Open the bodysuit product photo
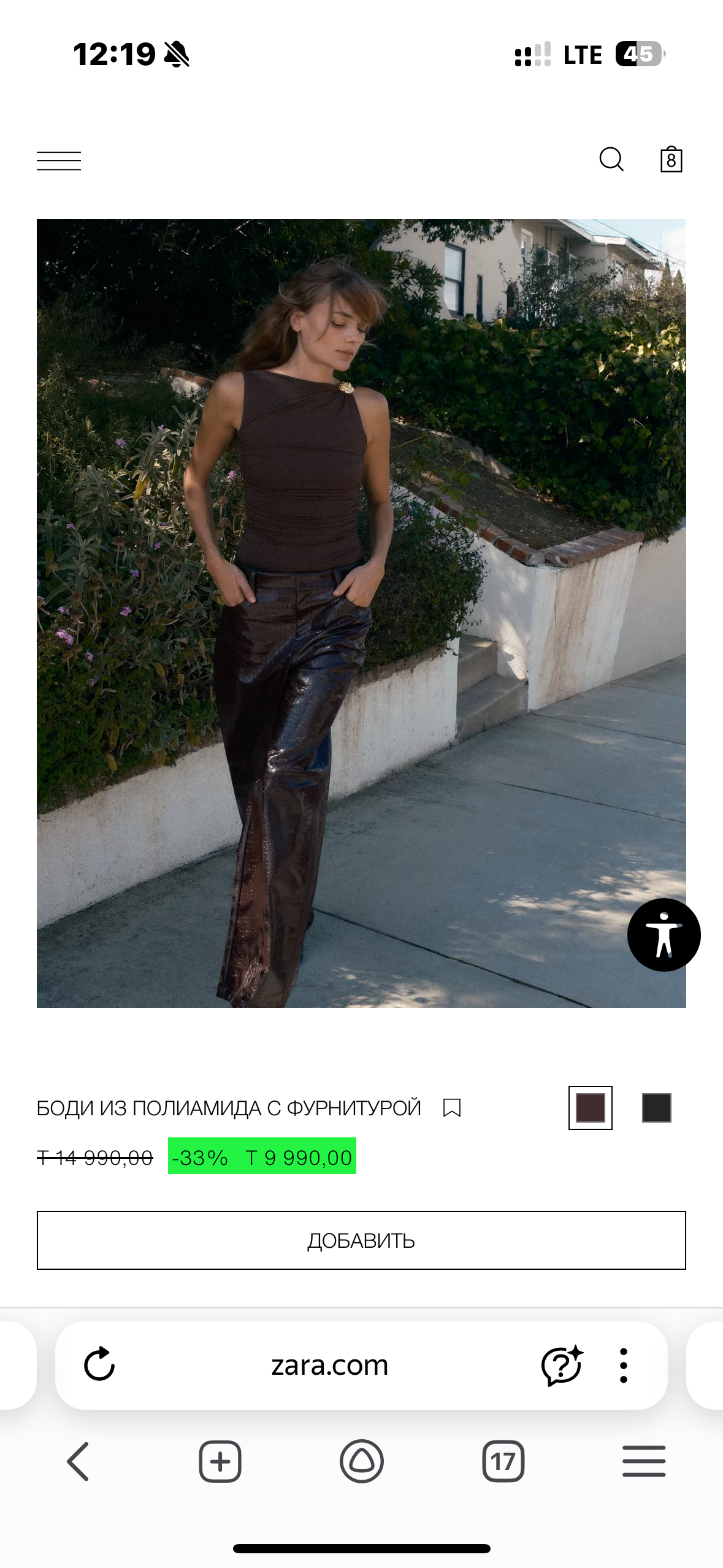723x1568 pixels. (361, 613)
